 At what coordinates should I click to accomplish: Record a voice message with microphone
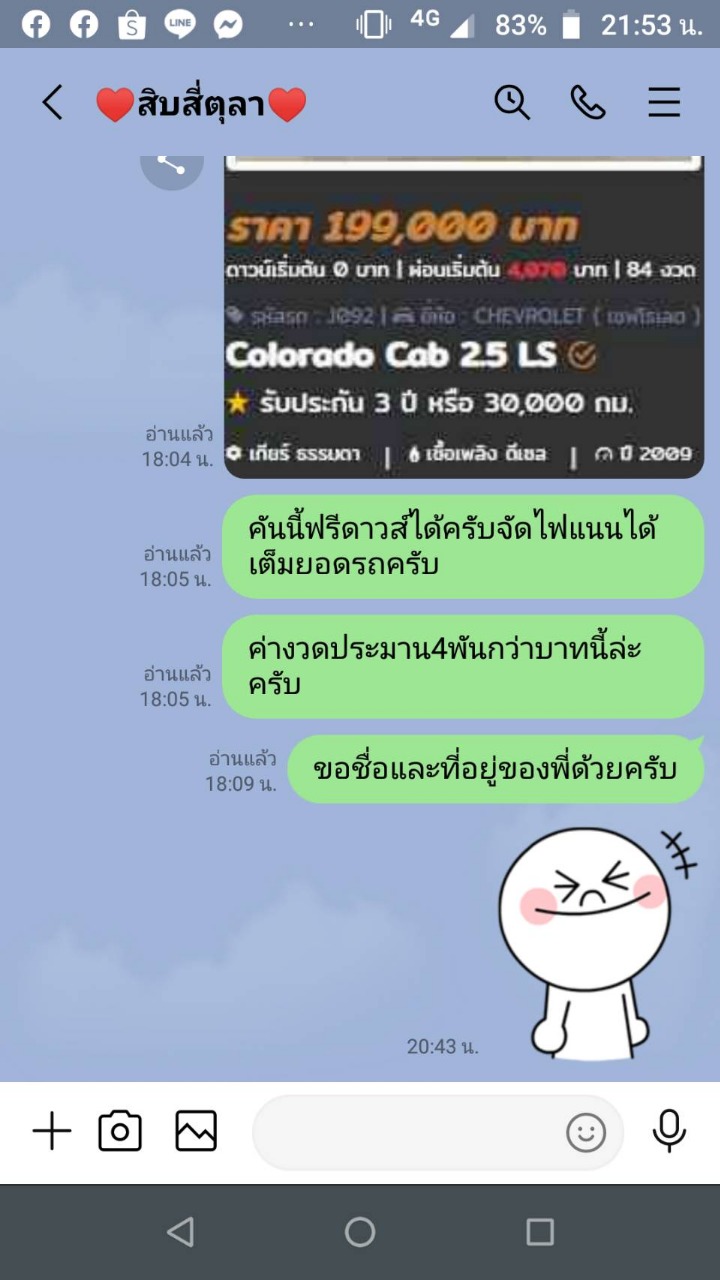[669, 1132]
